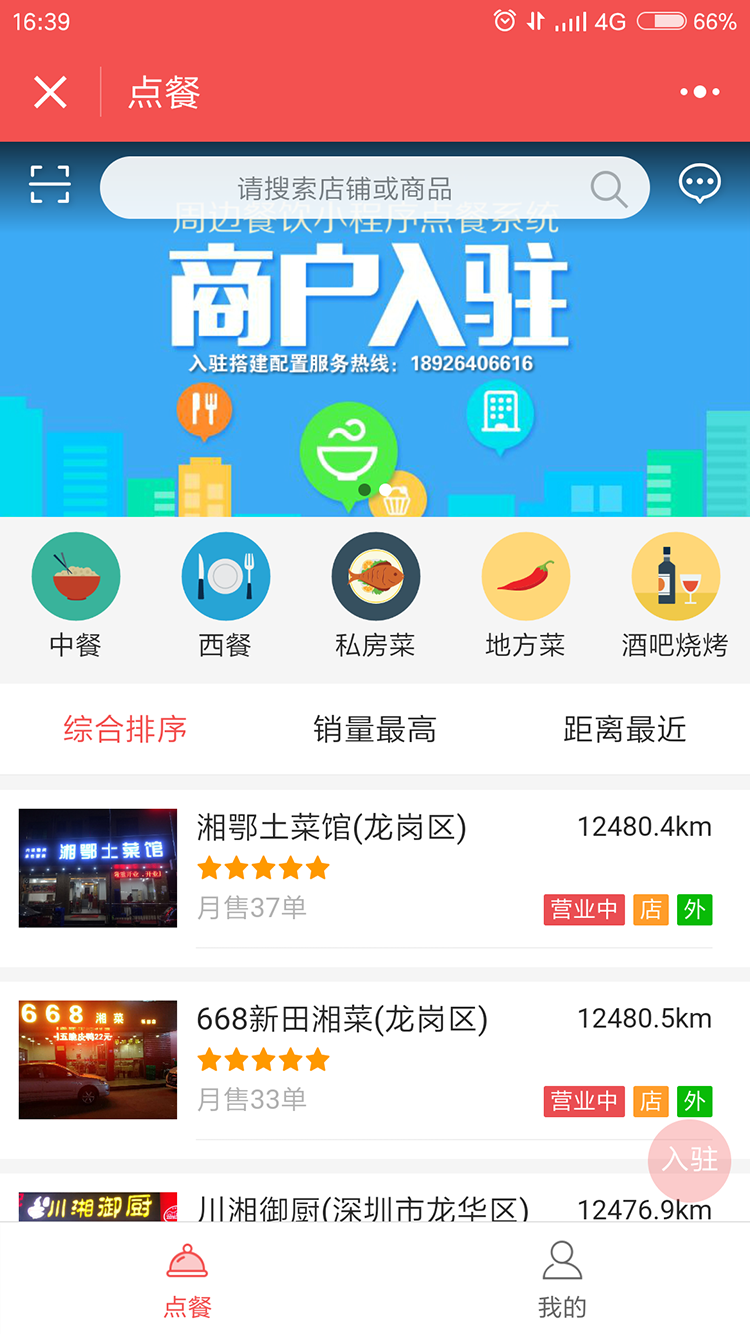Select the 中餐 category

pyautogui.click(x=76, y=595)
